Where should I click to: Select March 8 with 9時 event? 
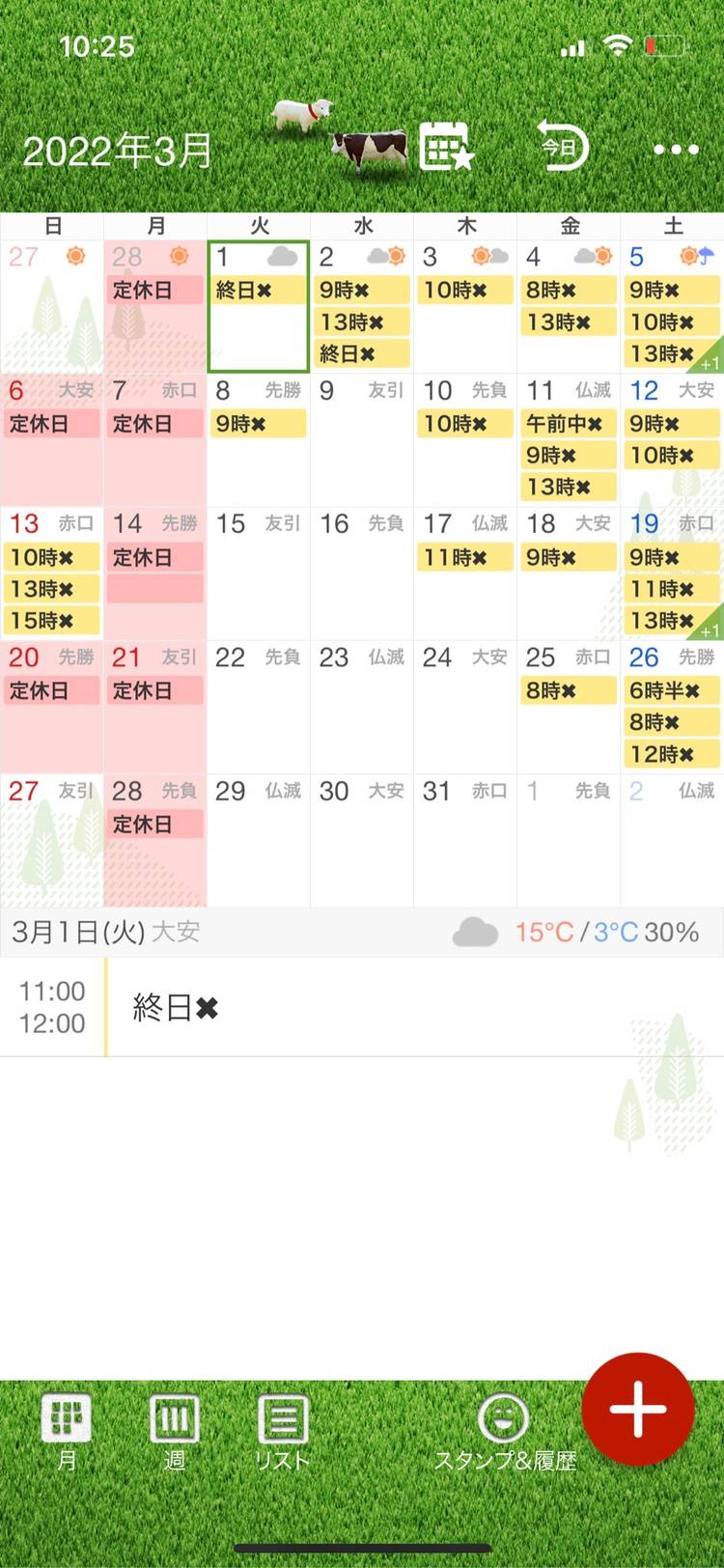point(259,439)
